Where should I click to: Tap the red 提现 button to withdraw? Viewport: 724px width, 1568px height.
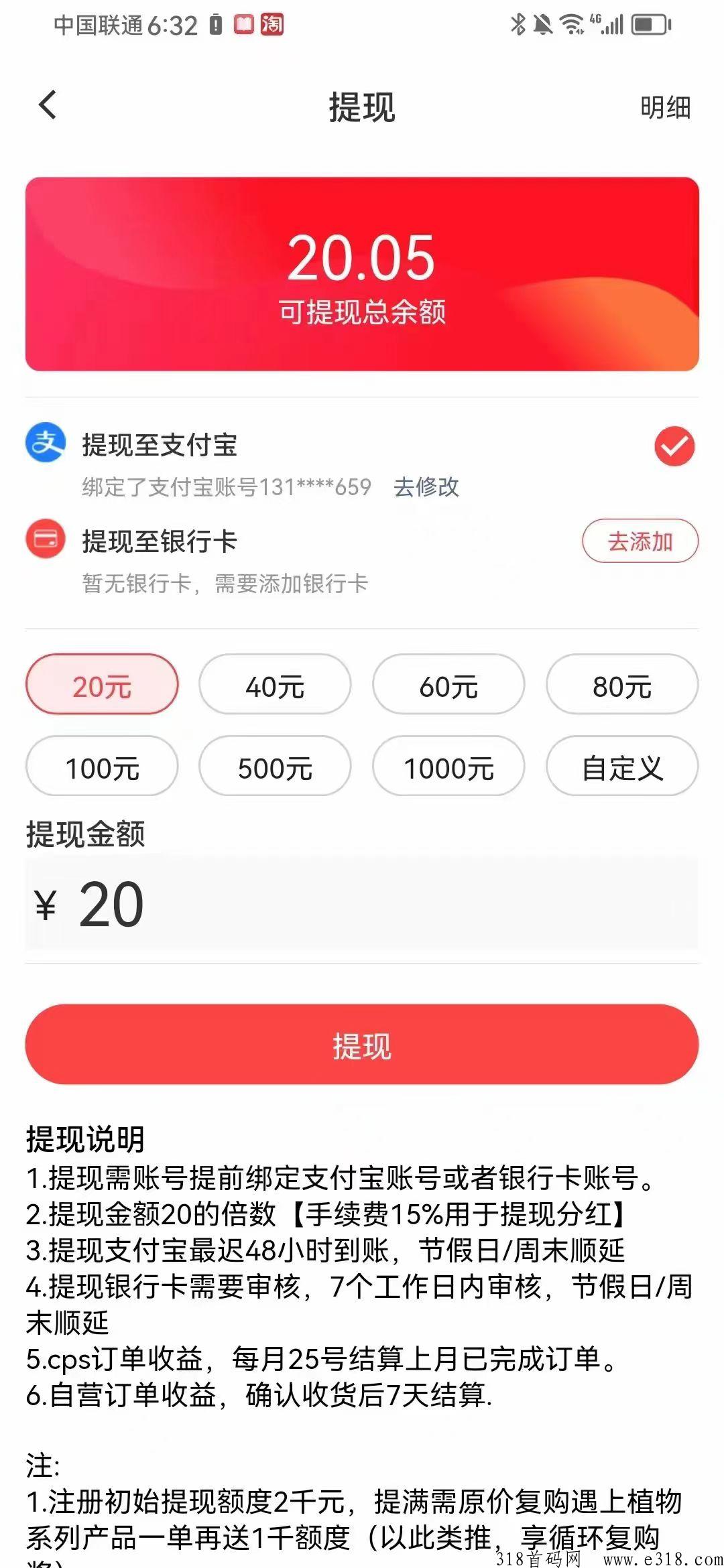click(362, 1045)
